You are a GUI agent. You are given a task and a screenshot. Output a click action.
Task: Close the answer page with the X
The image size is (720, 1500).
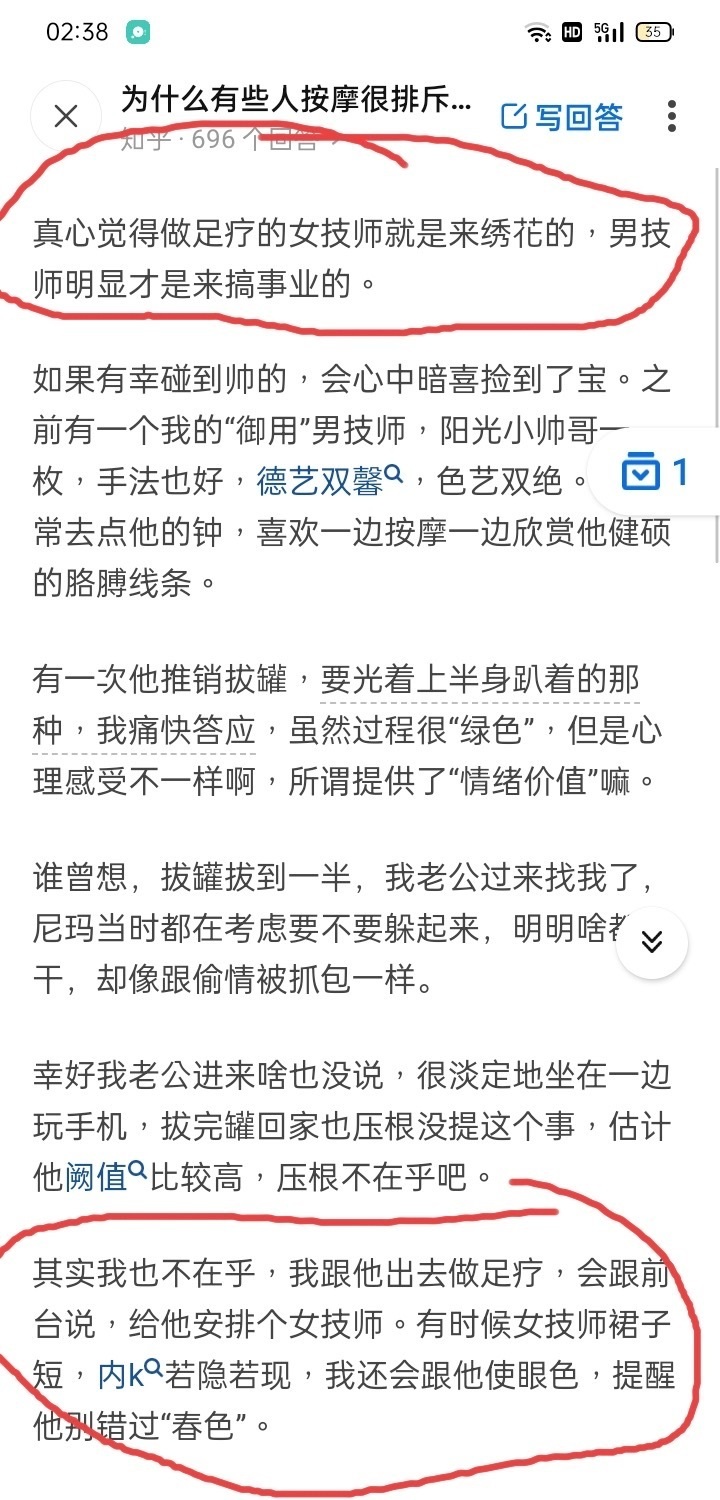66,117
